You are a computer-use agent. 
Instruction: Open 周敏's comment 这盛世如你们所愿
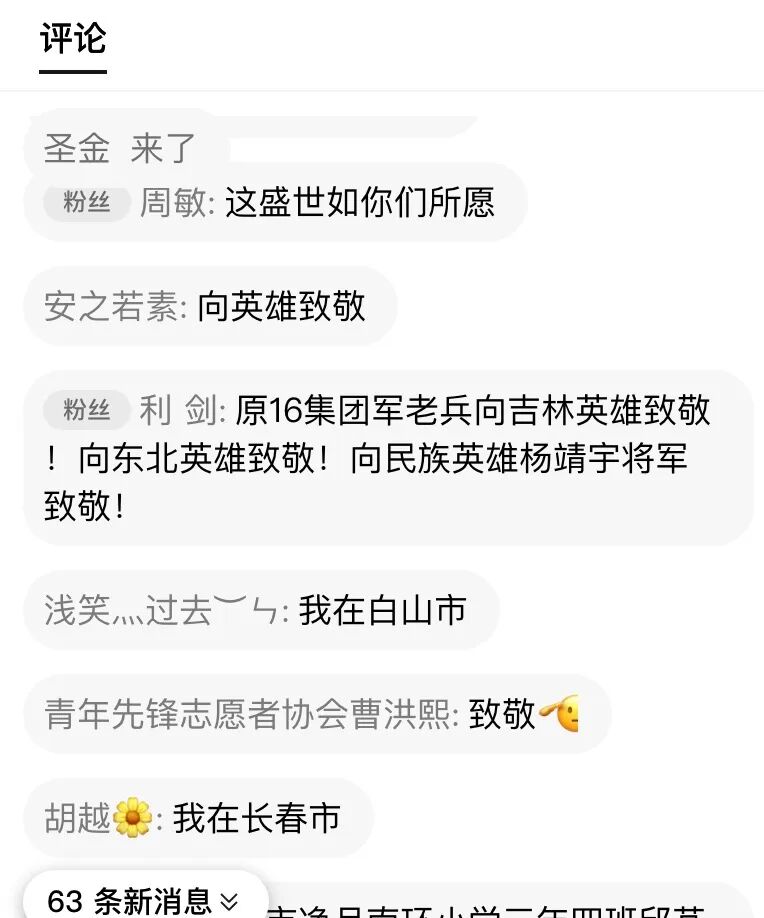tap(359, 204)
